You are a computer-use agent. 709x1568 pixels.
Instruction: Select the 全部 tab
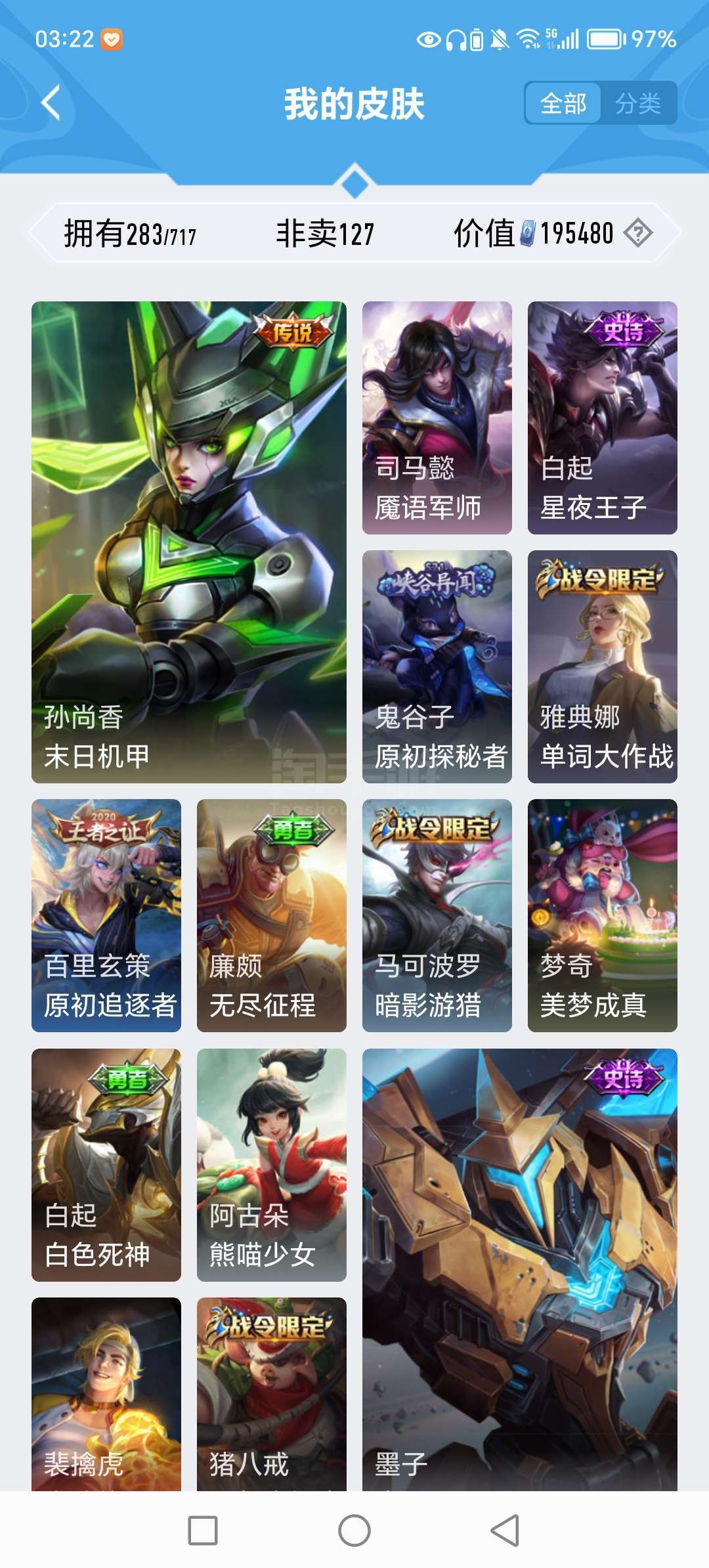point(563,103)
